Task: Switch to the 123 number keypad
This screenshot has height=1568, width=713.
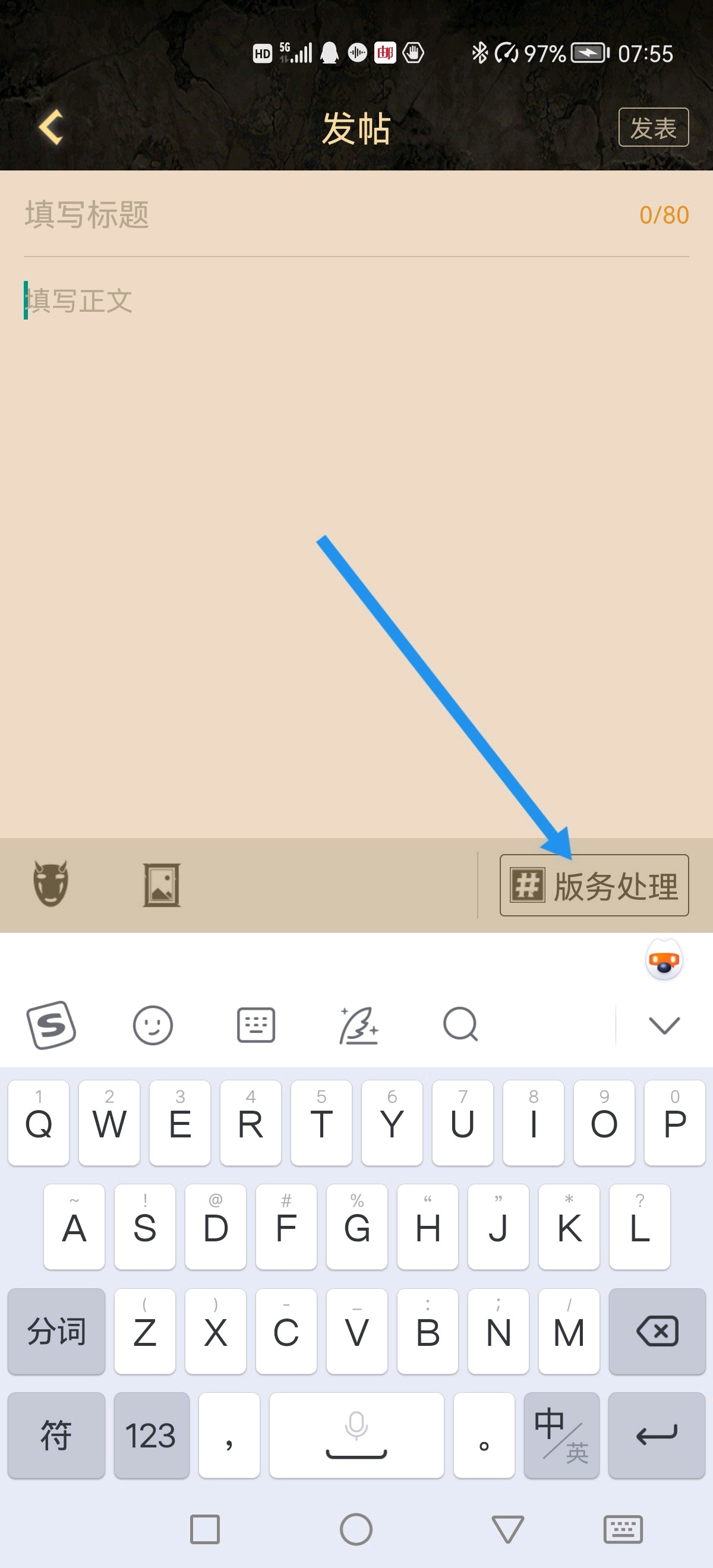Action: click(151, 1435)
